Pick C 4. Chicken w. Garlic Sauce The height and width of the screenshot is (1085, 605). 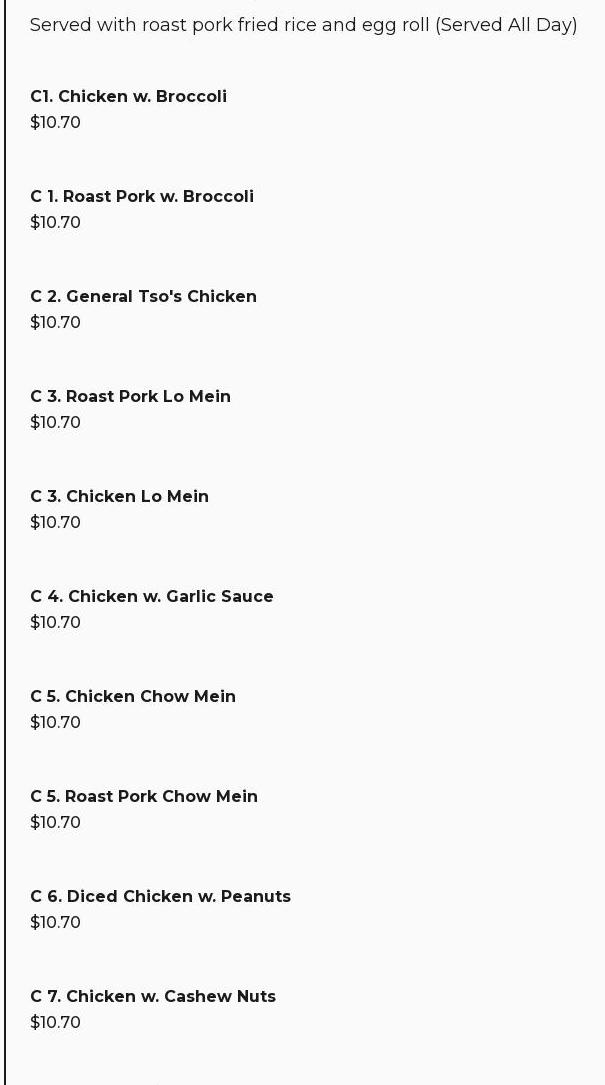151,597
